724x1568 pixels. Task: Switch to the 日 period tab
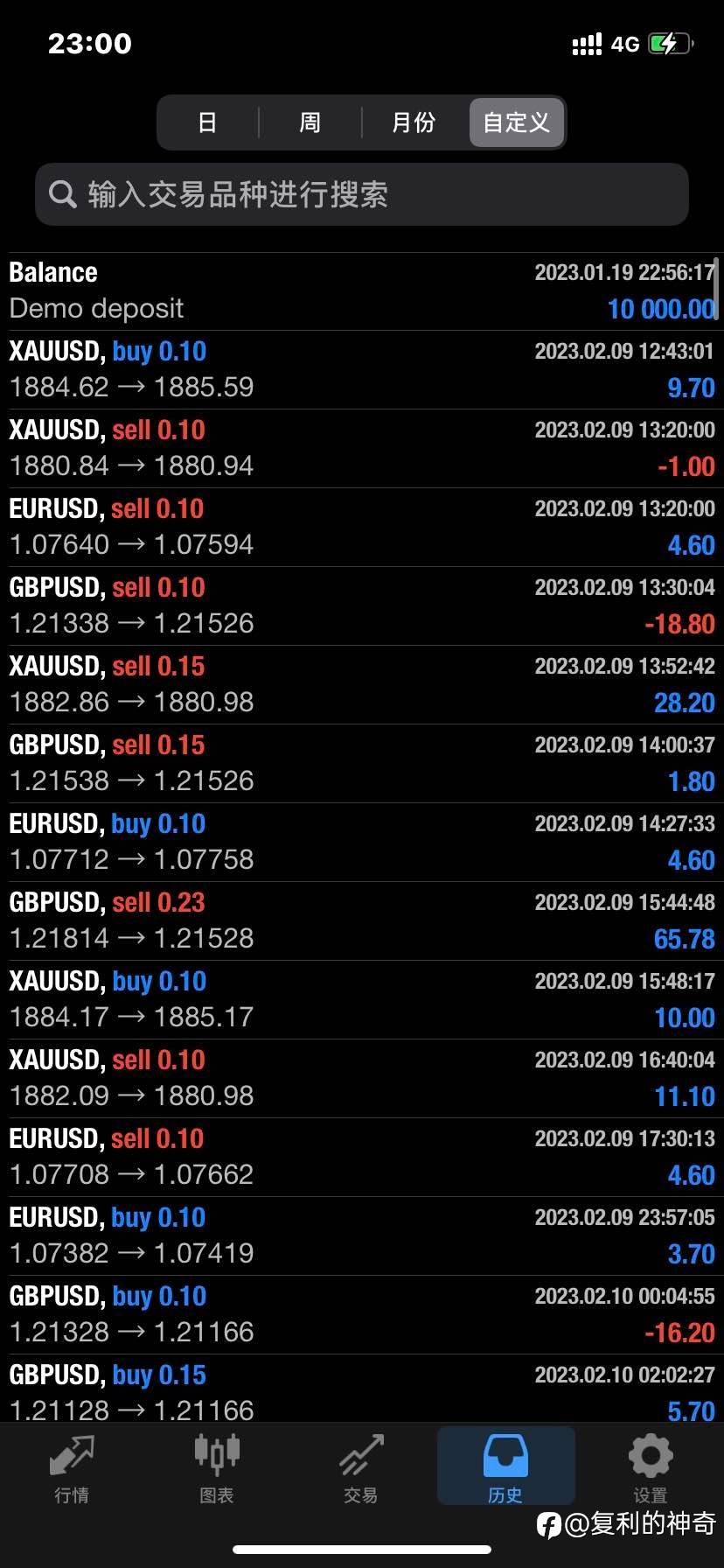click(x=207, y=122)
